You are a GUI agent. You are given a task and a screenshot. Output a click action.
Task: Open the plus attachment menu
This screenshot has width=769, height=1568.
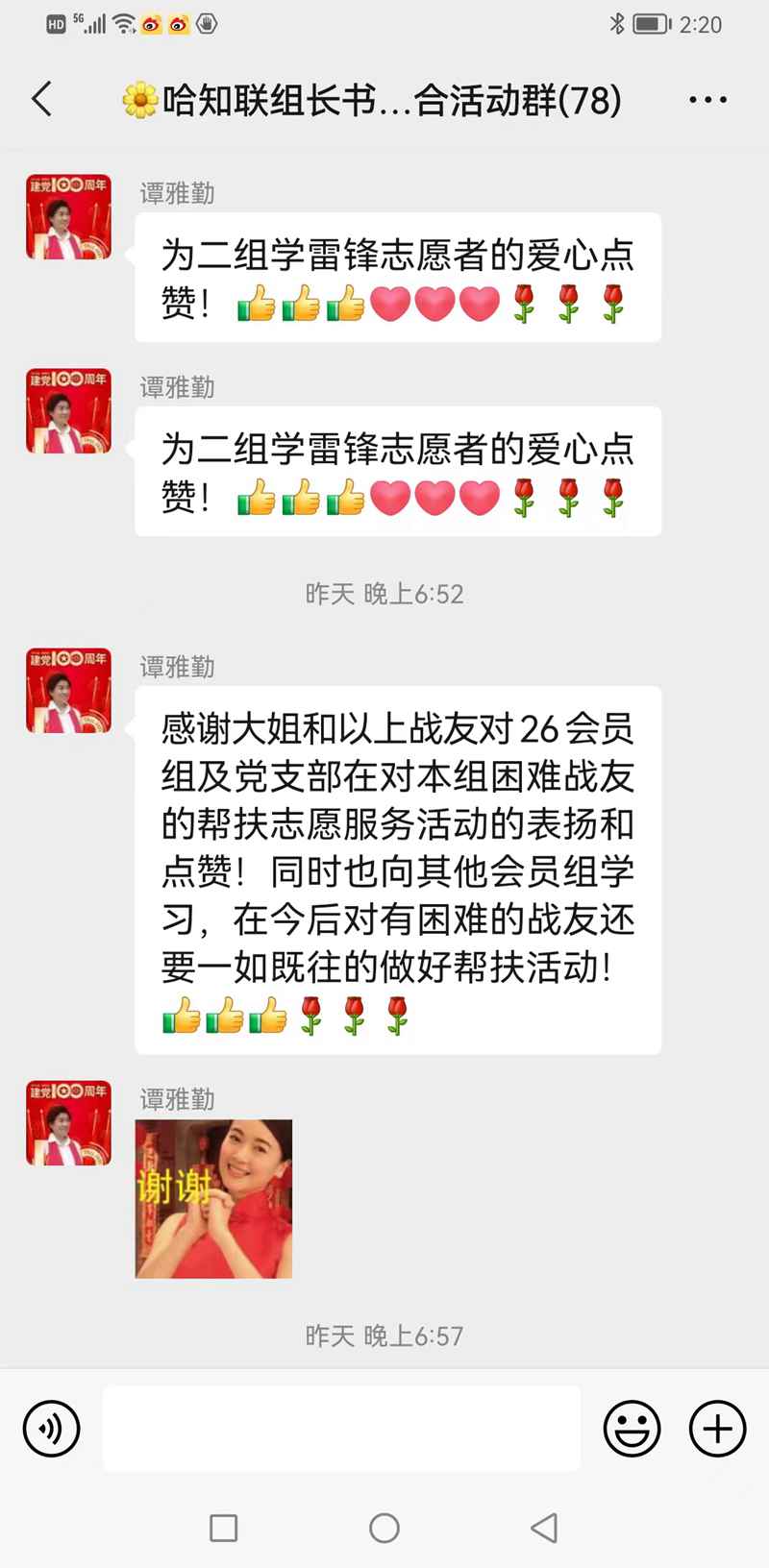[x=717, y=1429]
